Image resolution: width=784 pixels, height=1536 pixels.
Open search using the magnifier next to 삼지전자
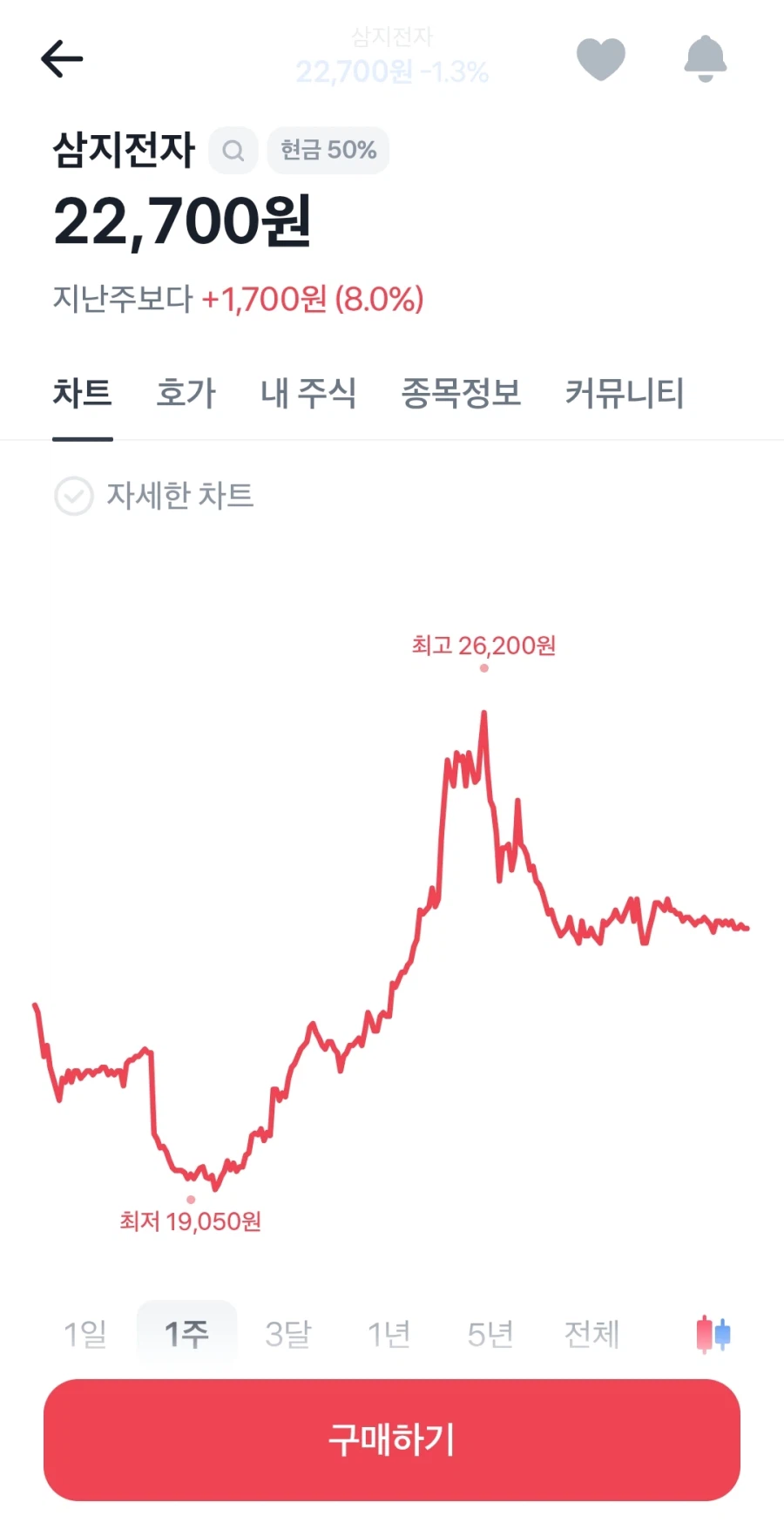click(x=233, y=150)
